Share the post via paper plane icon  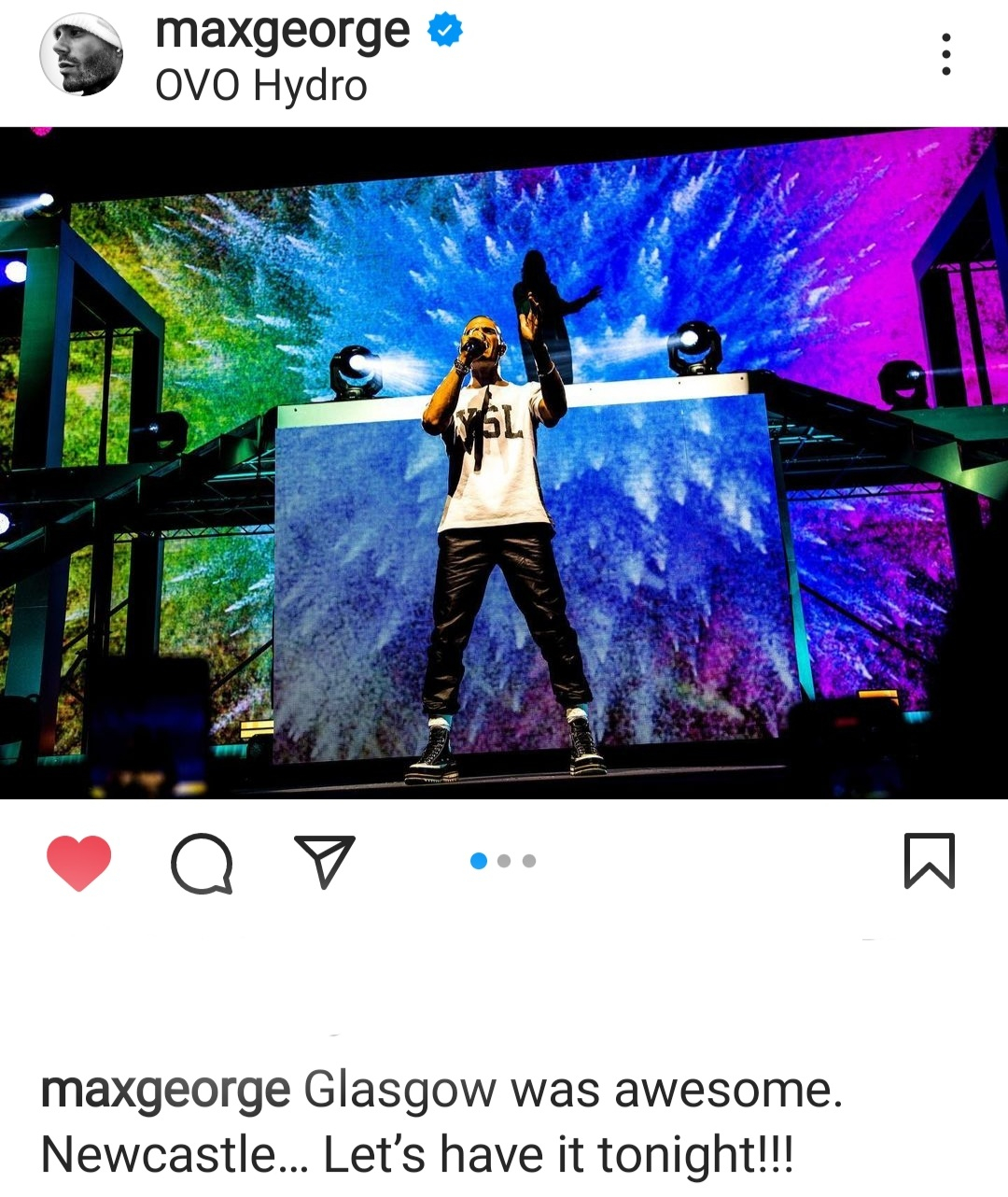click(324, 860)
